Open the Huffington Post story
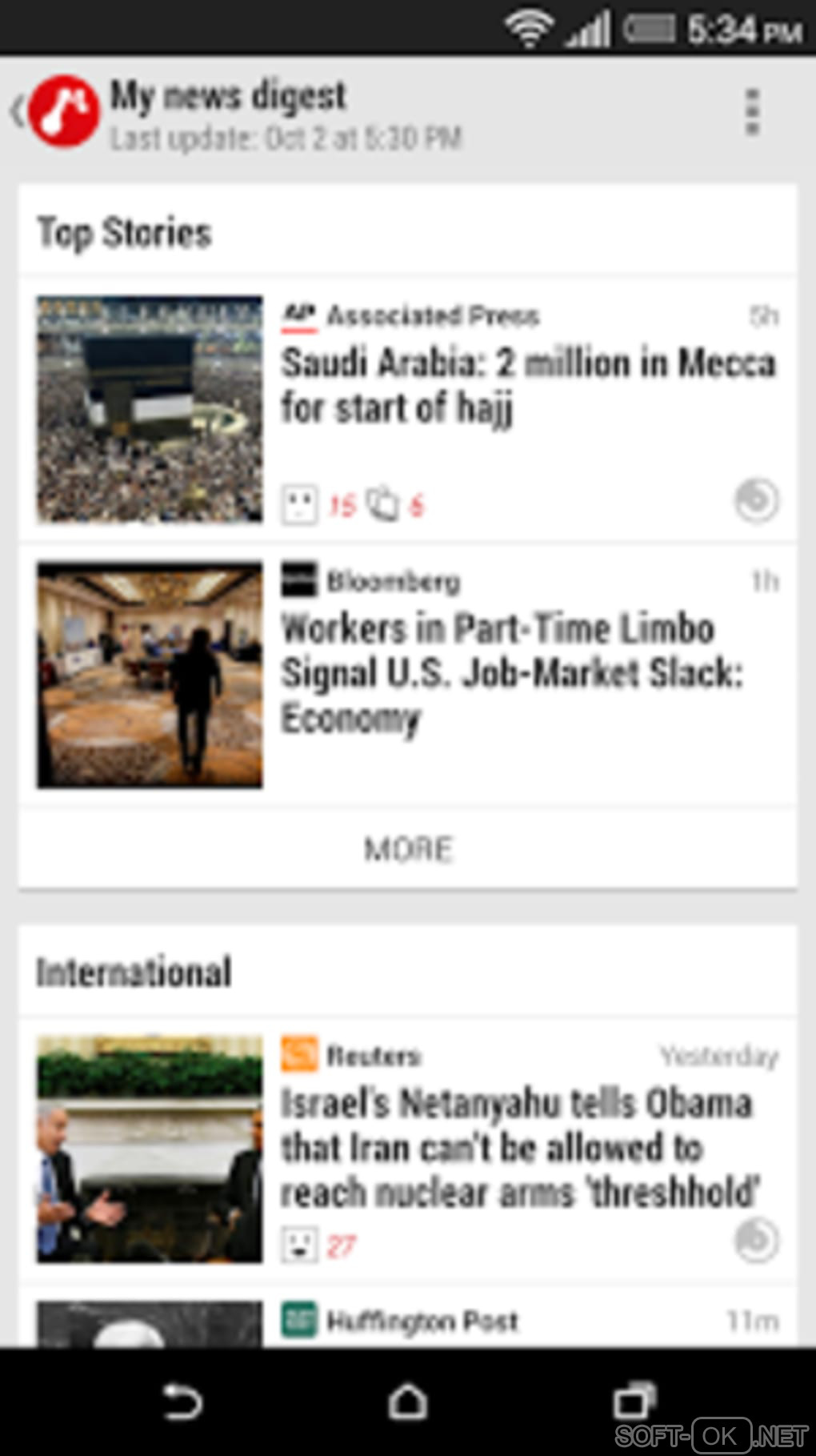This screenshot has width=816, height=1456. point(422,1320)
